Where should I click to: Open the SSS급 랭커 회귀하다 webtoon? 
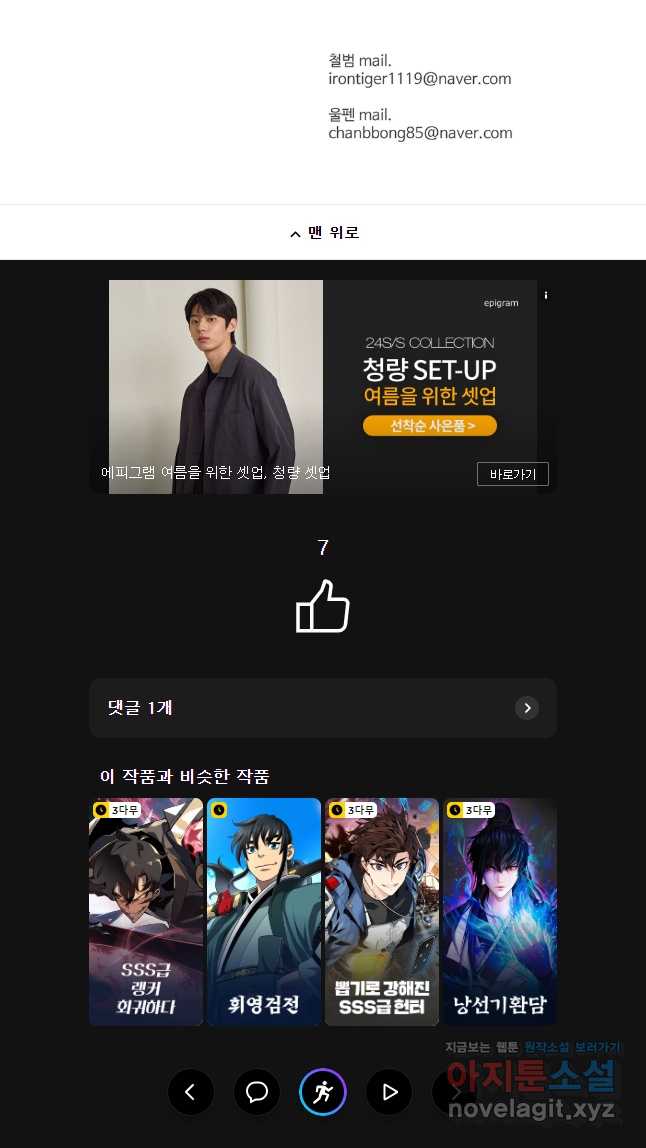click(146, 911)
